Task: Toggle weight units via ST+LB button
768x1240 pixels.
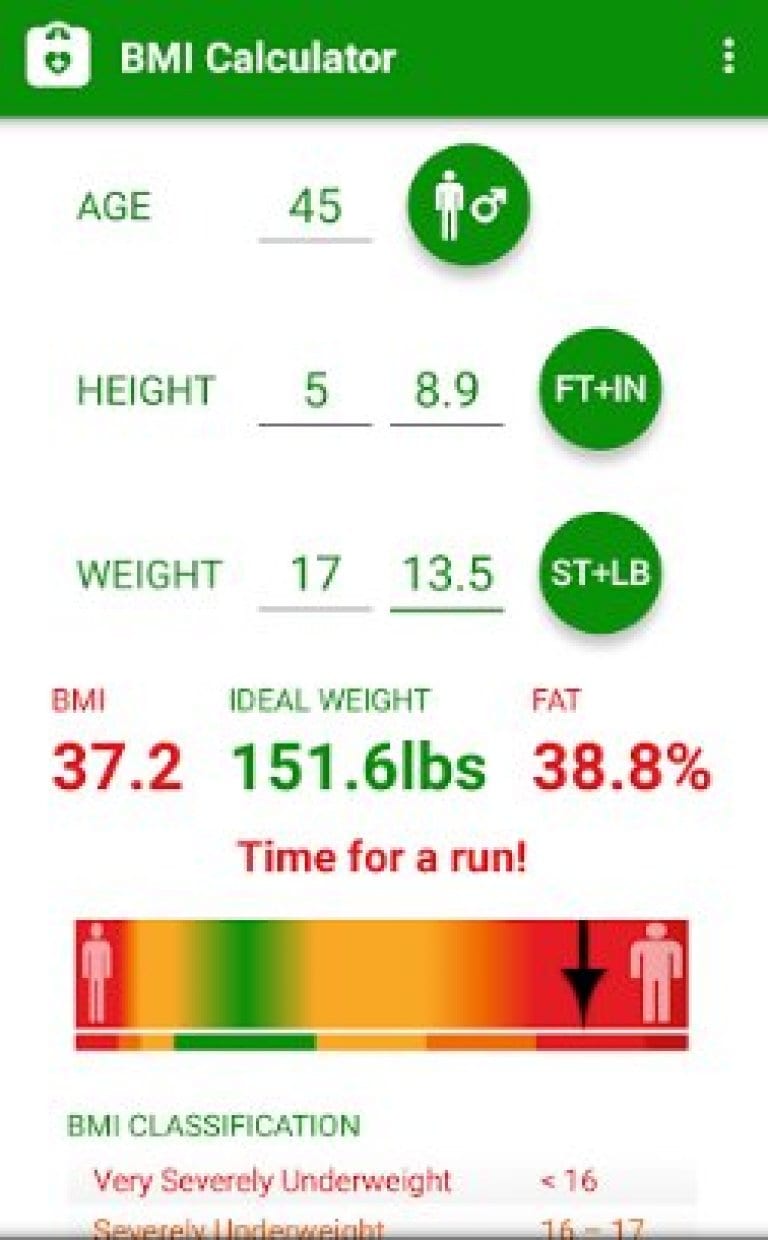Action: coord(598,573)
